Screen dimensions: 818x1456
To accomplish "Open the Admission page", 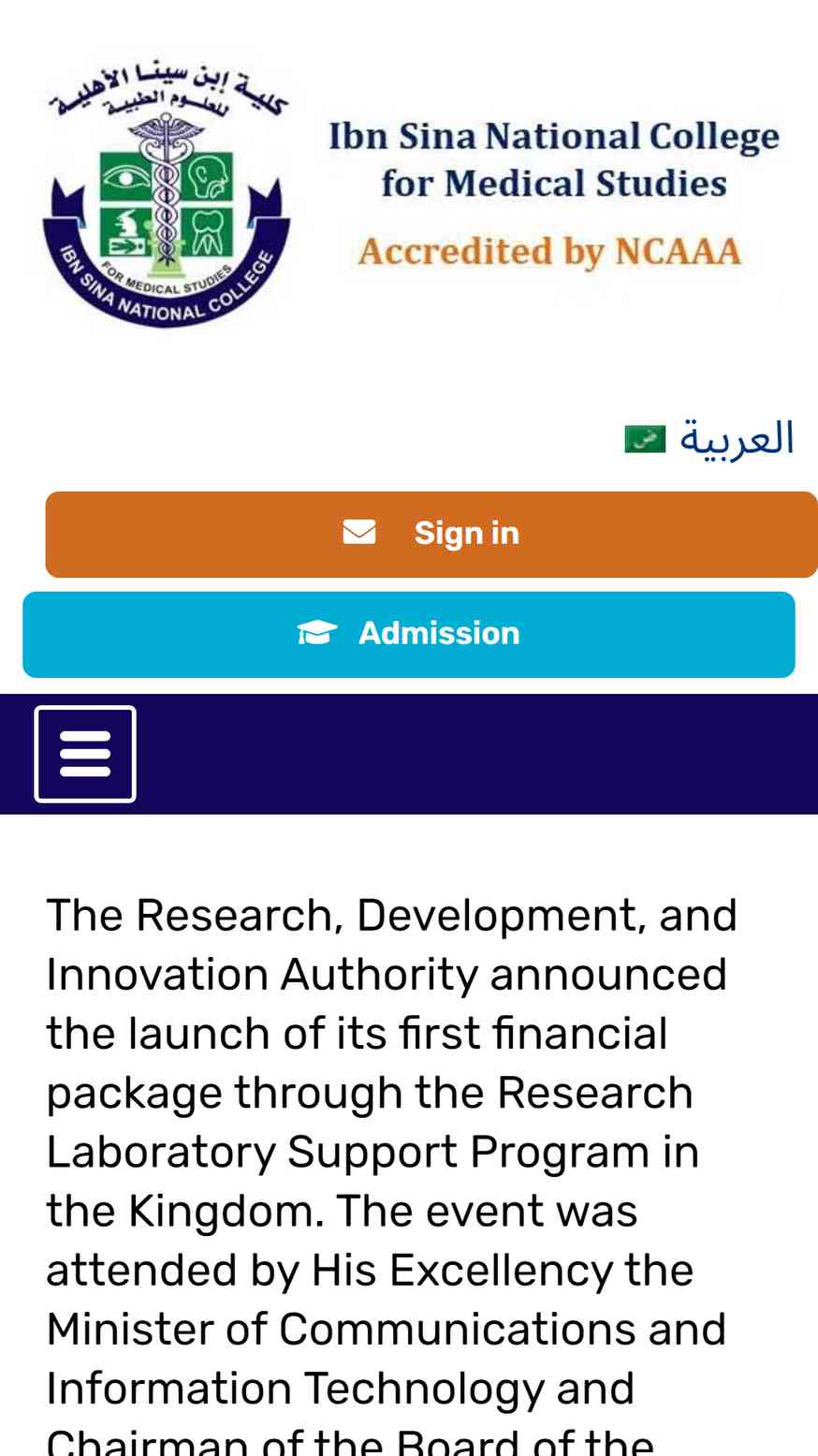I will [x=409, y=635].
